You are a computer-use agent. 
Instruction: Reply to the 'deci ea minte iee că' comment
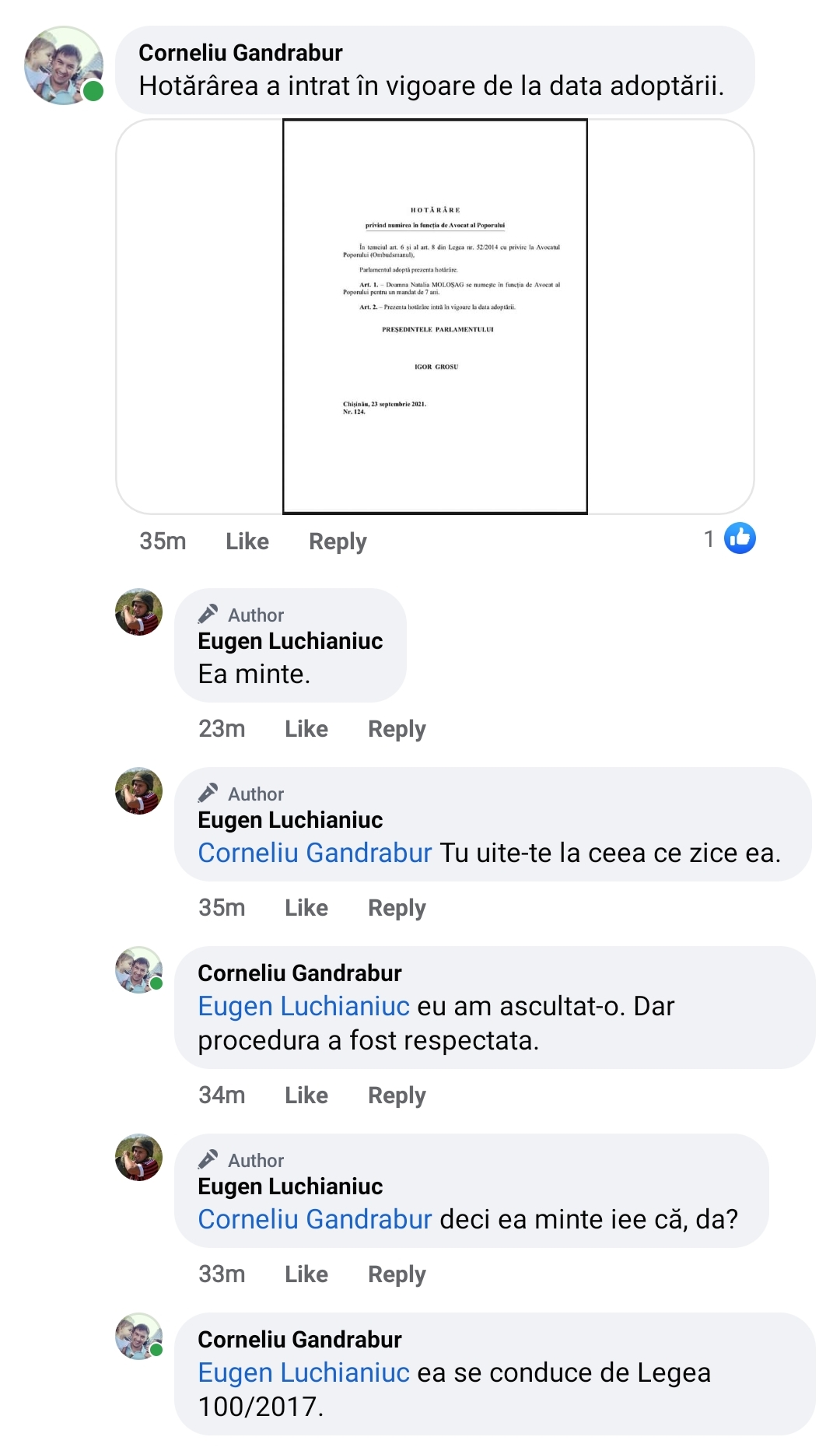[x=396, y=1274]
